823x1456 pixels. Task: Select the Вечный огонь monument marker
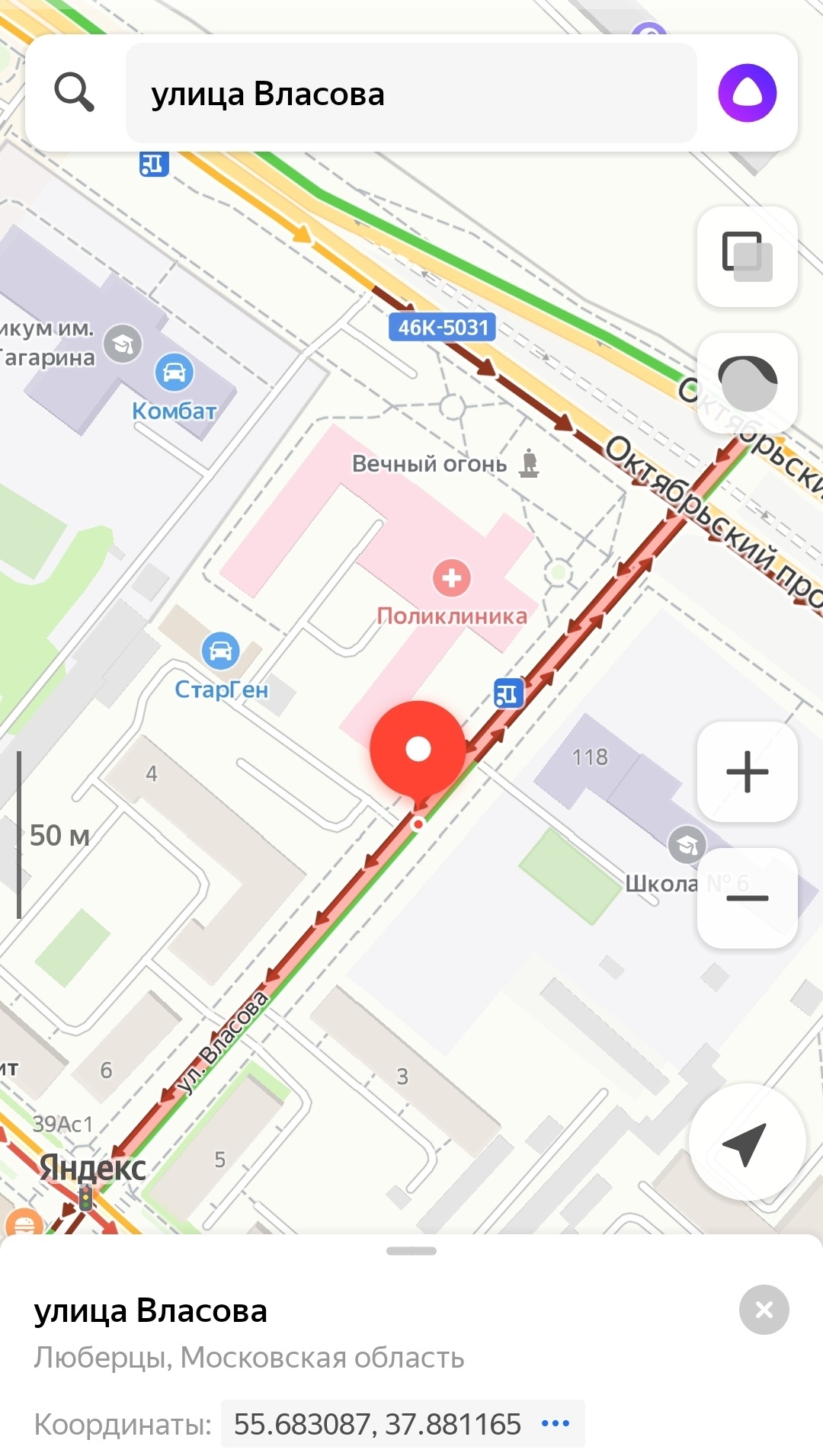529,463
